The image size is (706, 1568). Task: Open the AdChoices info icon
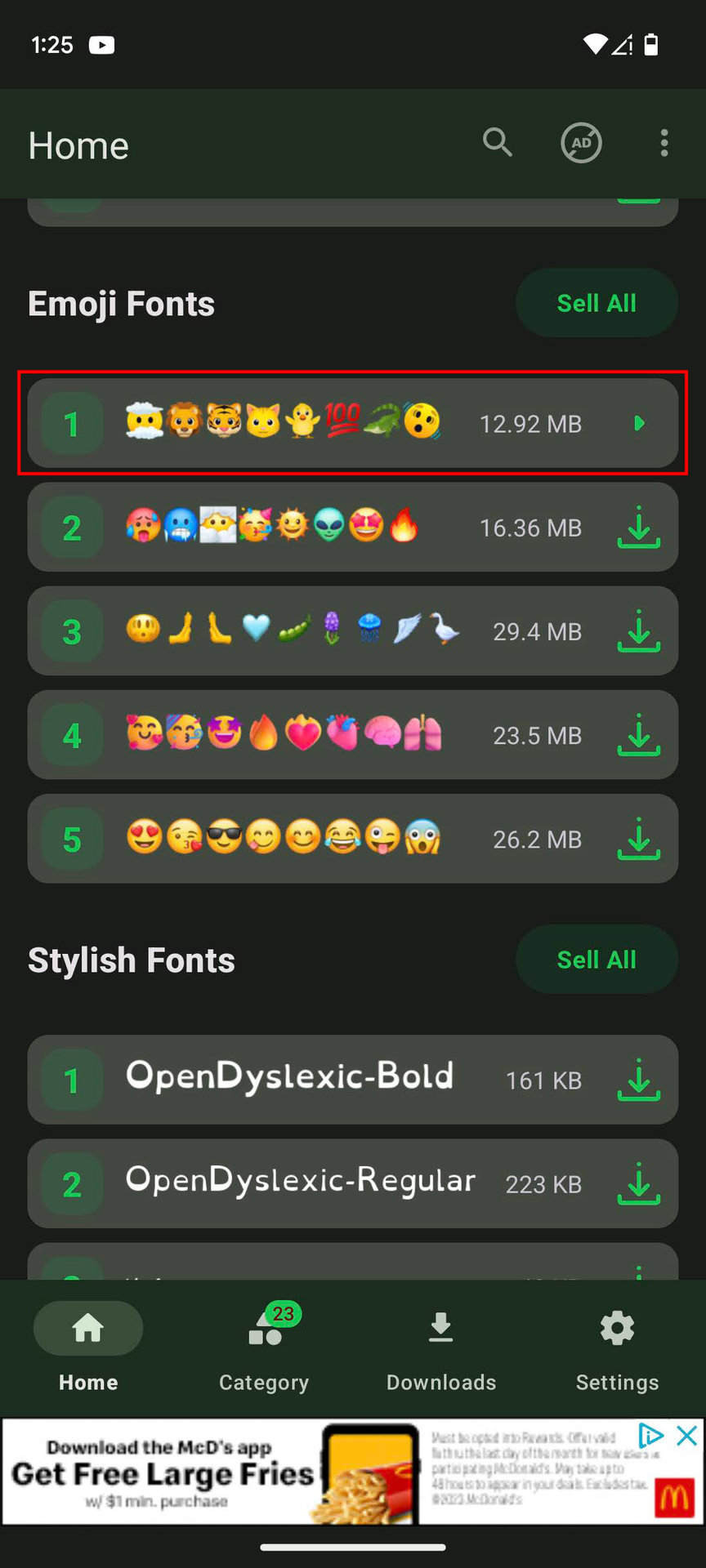651,1436
